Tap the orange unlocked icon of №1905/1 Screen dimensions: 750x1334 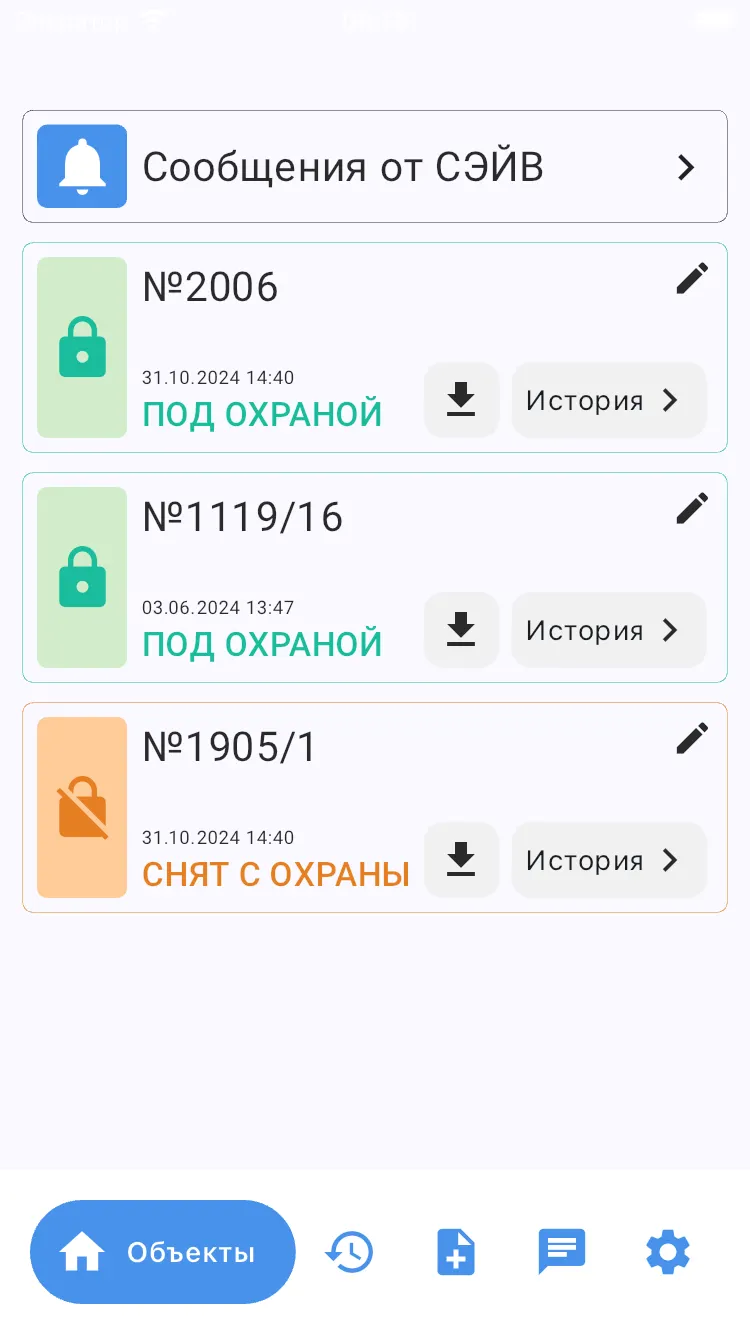tap(82, 807)
